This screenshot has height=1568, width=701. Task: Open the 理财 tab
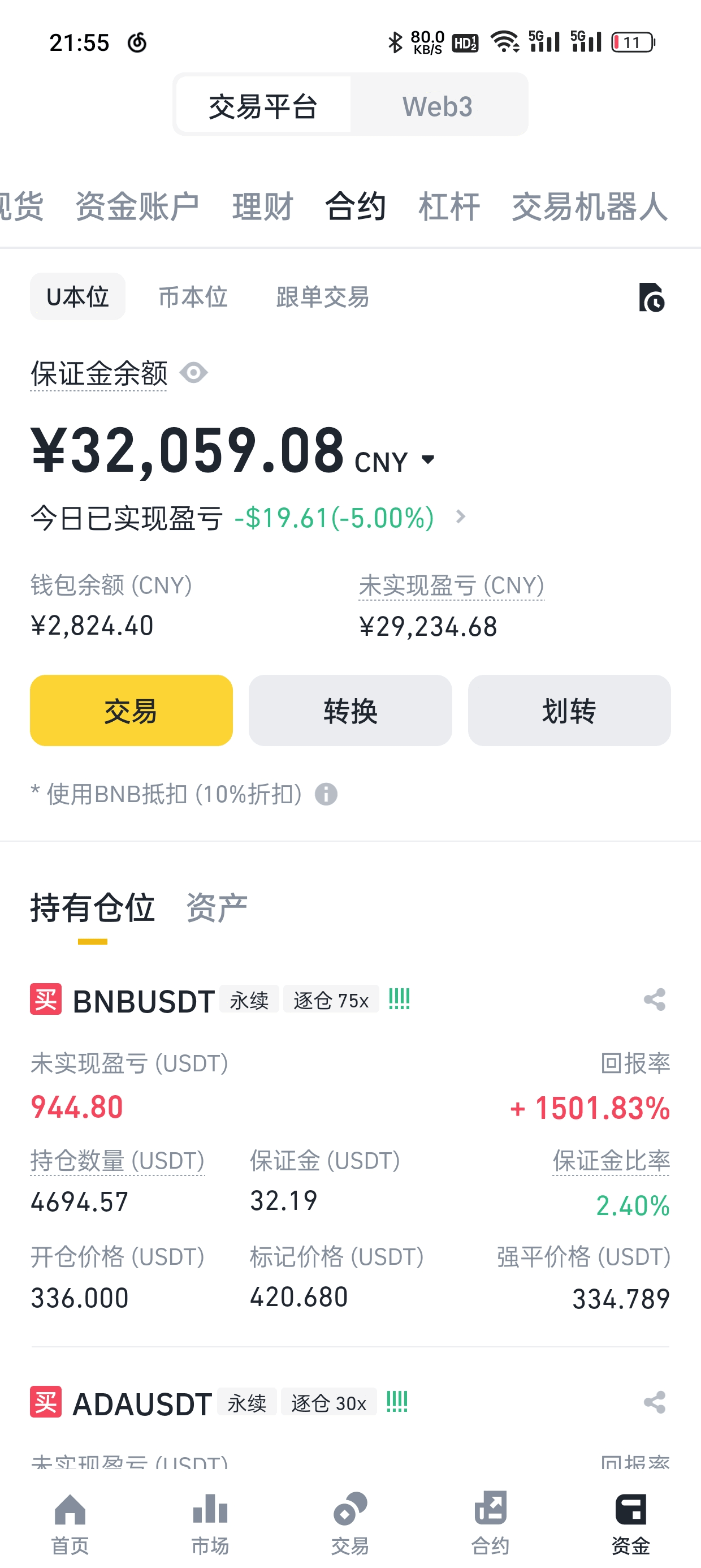(x=263, y=206)
